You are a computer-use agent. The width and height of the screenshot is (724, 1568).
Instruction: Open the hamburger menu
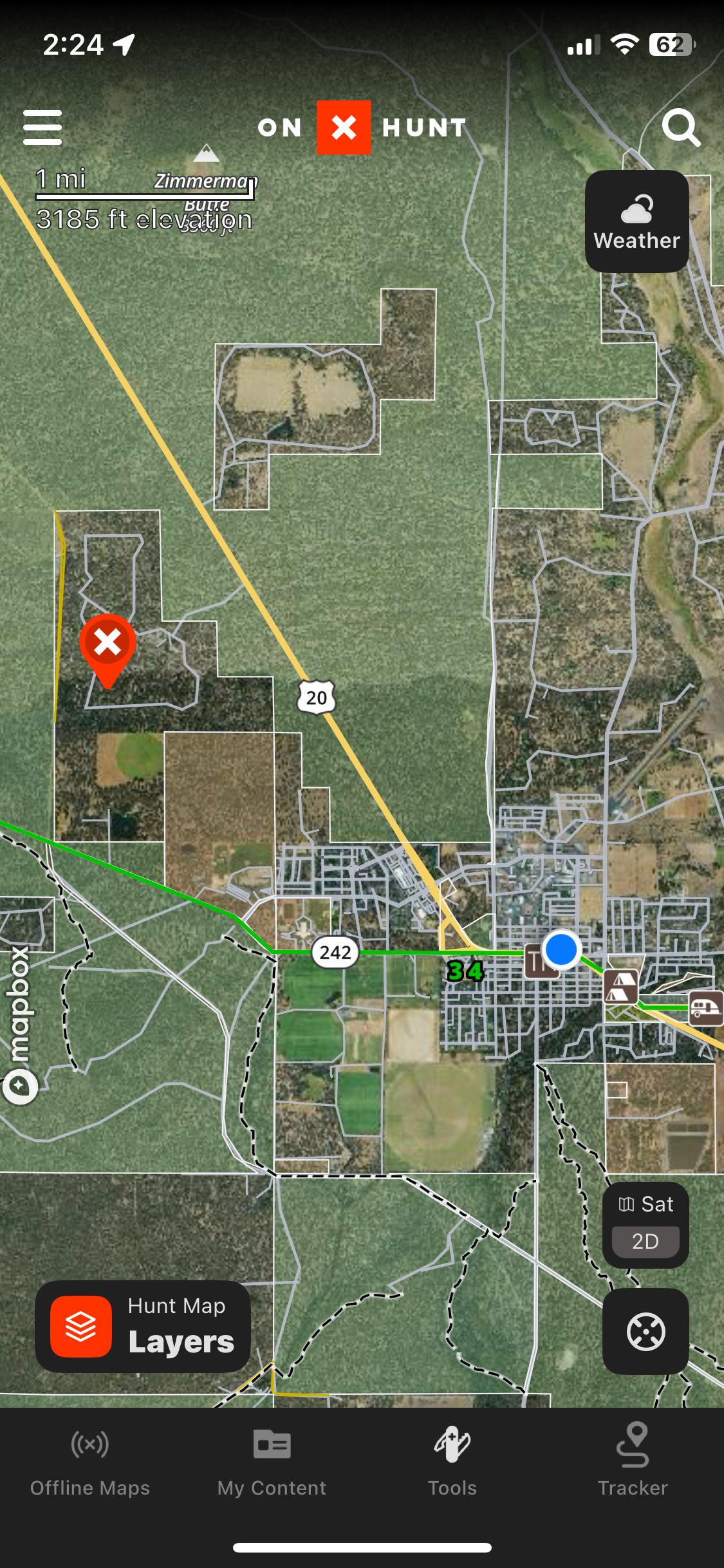coord(42,127)
